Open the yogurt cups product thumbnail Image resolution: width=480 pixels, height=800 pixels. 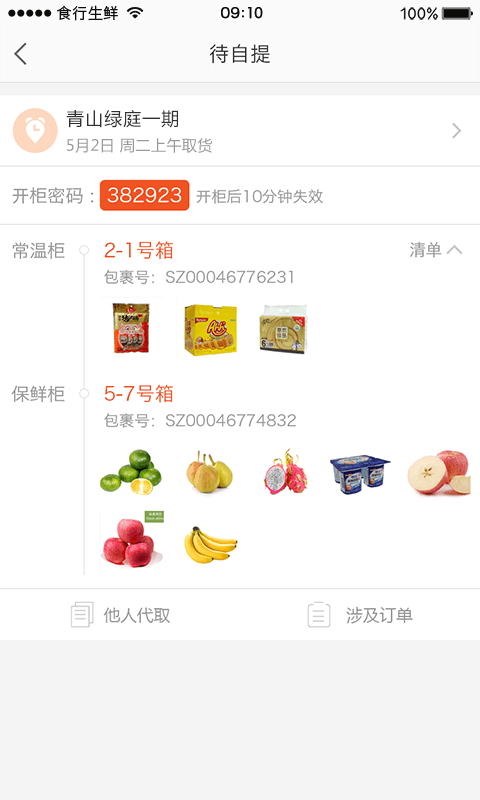point(360,474)
